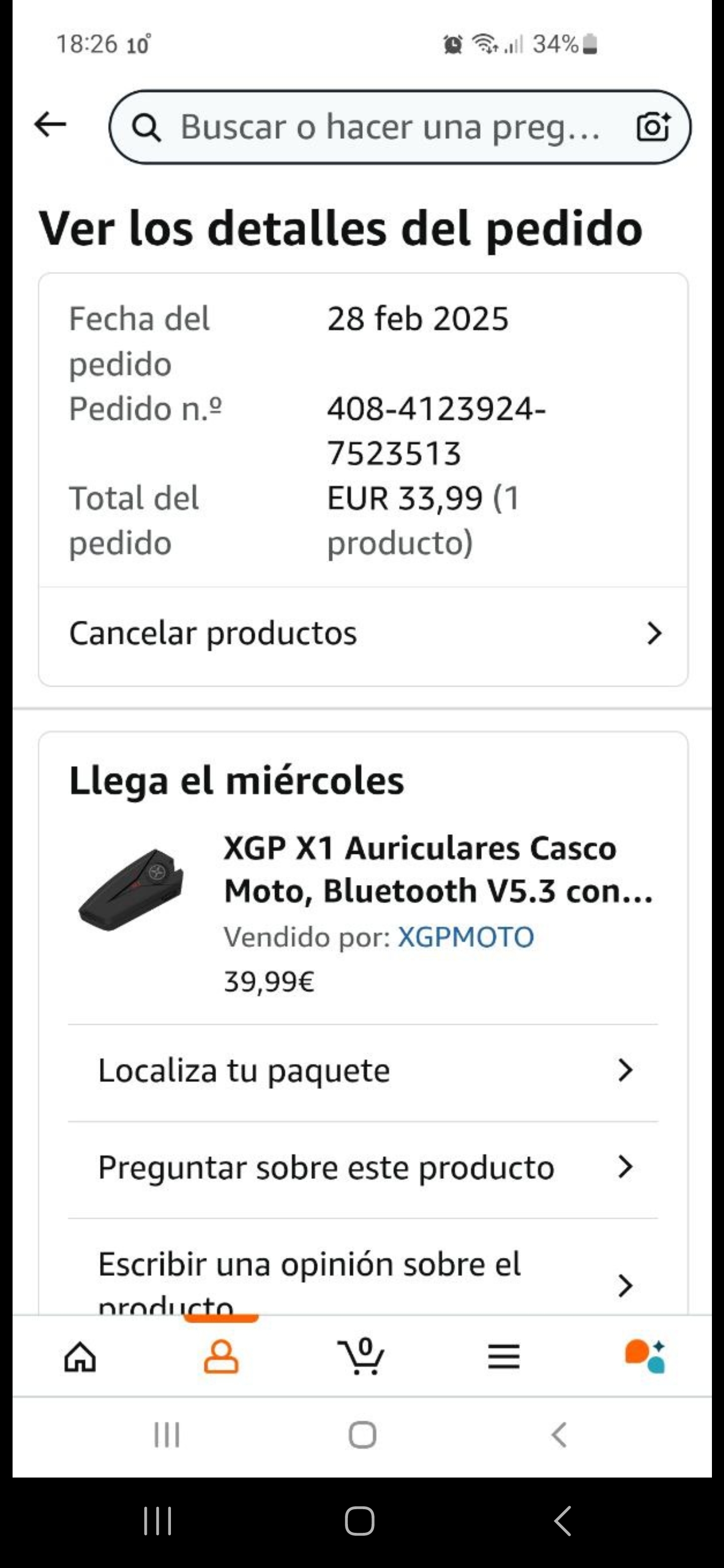
Task: View the shopping cart tab
Action: (x=361, y=1357)
